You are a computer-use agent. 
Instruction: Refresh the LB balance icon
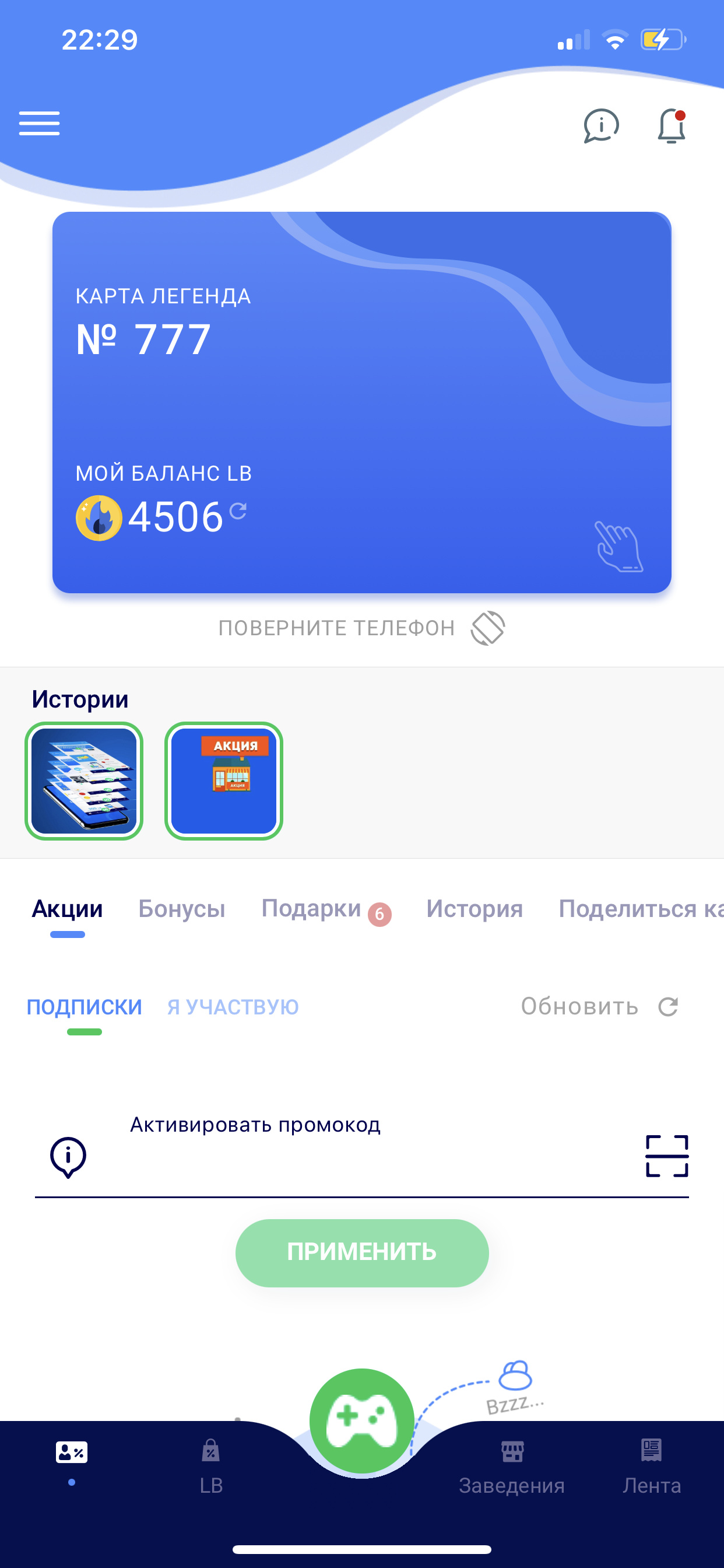[238, 510]
